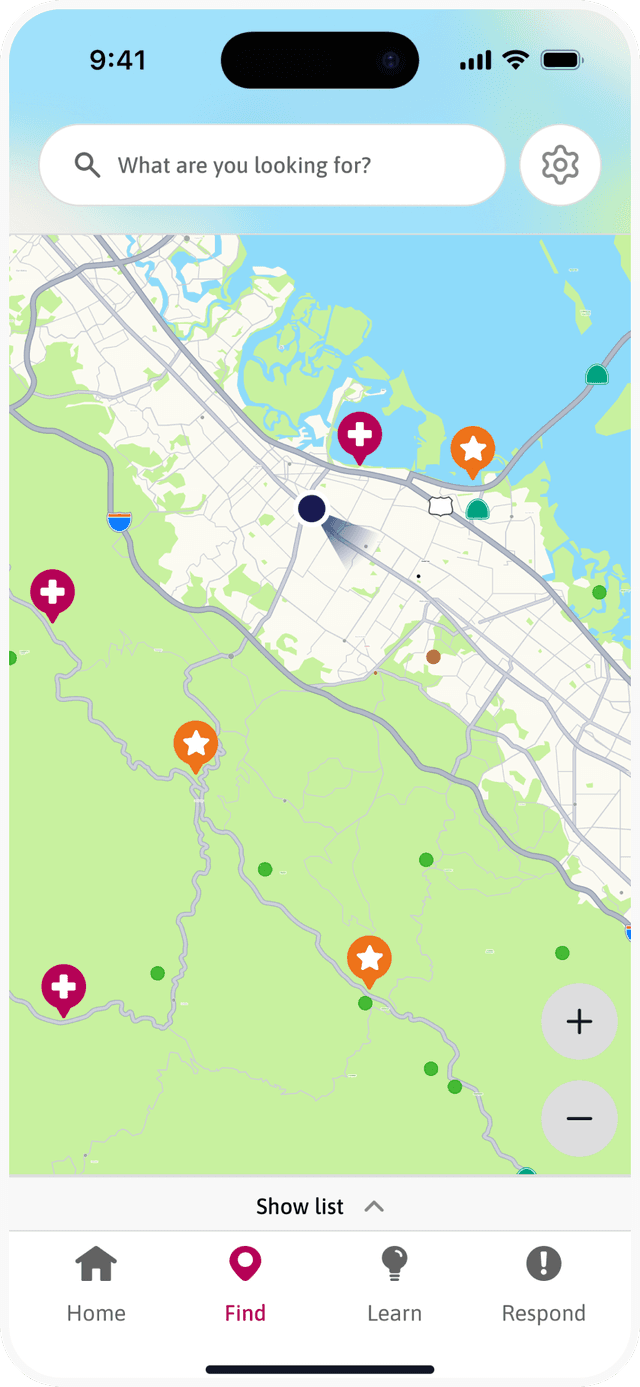Zoom in on the map

tap(579, 1021)
